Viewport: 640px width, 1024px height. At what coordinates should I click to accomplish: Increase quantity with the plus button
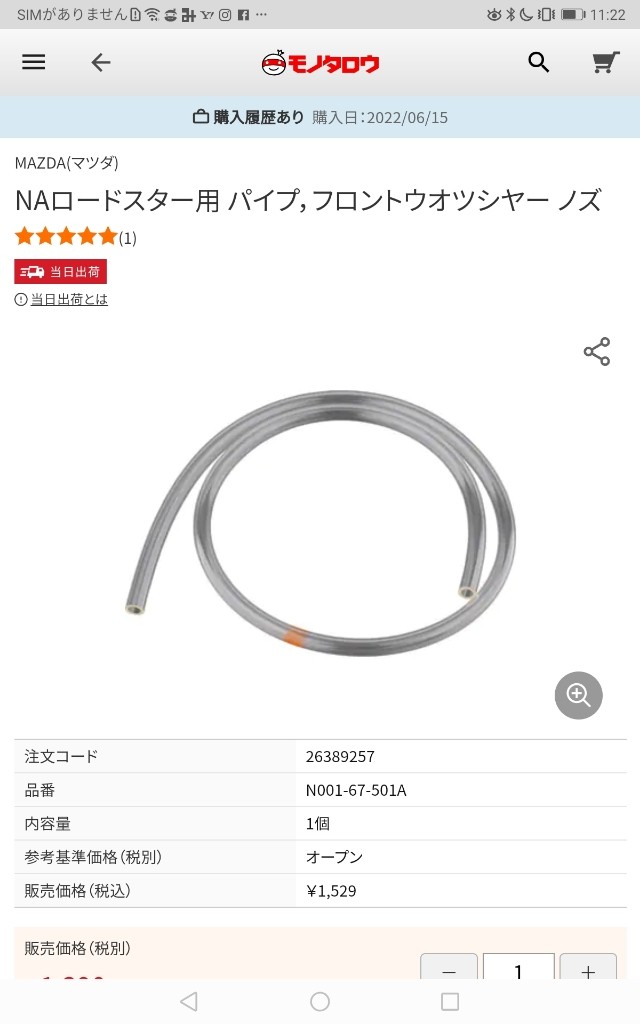point(588,967)
